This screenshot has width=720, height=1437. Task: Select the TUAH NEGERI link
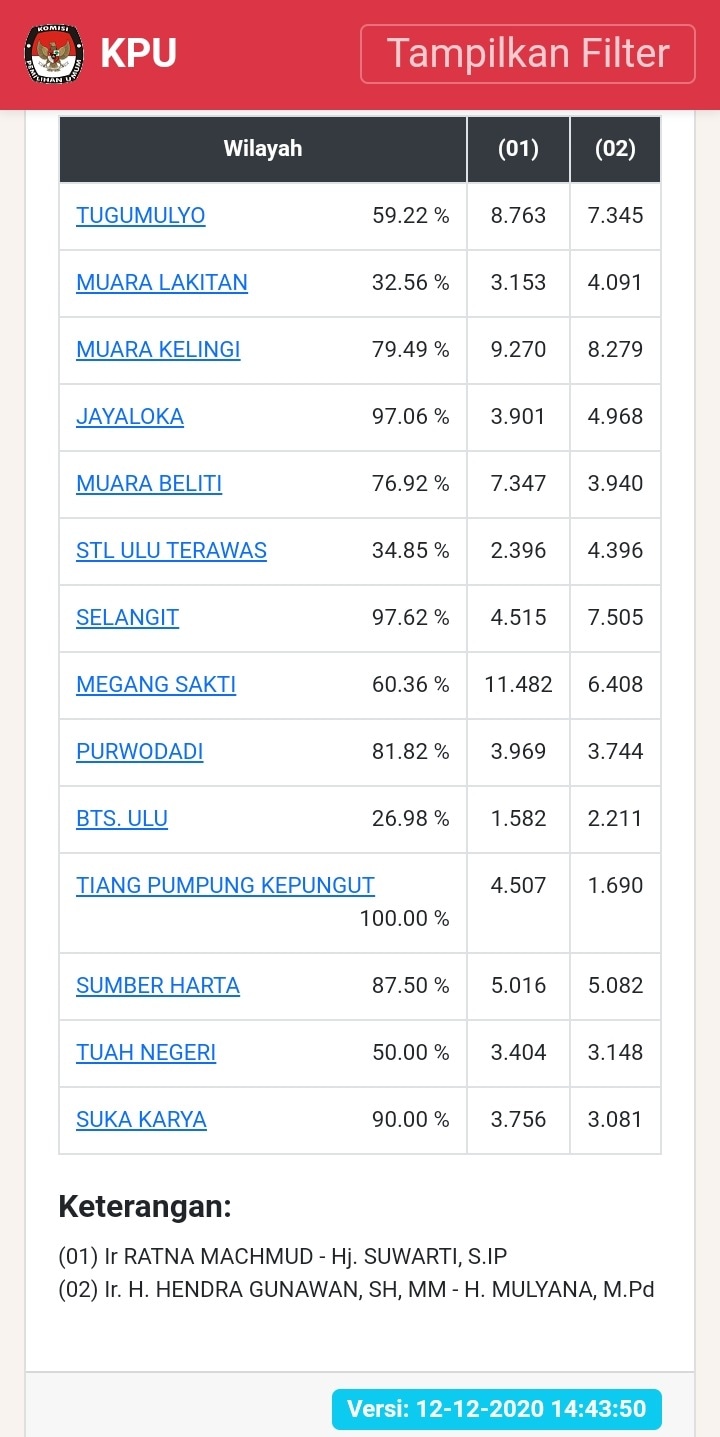pyautogui.click(x=146, y=1052)
